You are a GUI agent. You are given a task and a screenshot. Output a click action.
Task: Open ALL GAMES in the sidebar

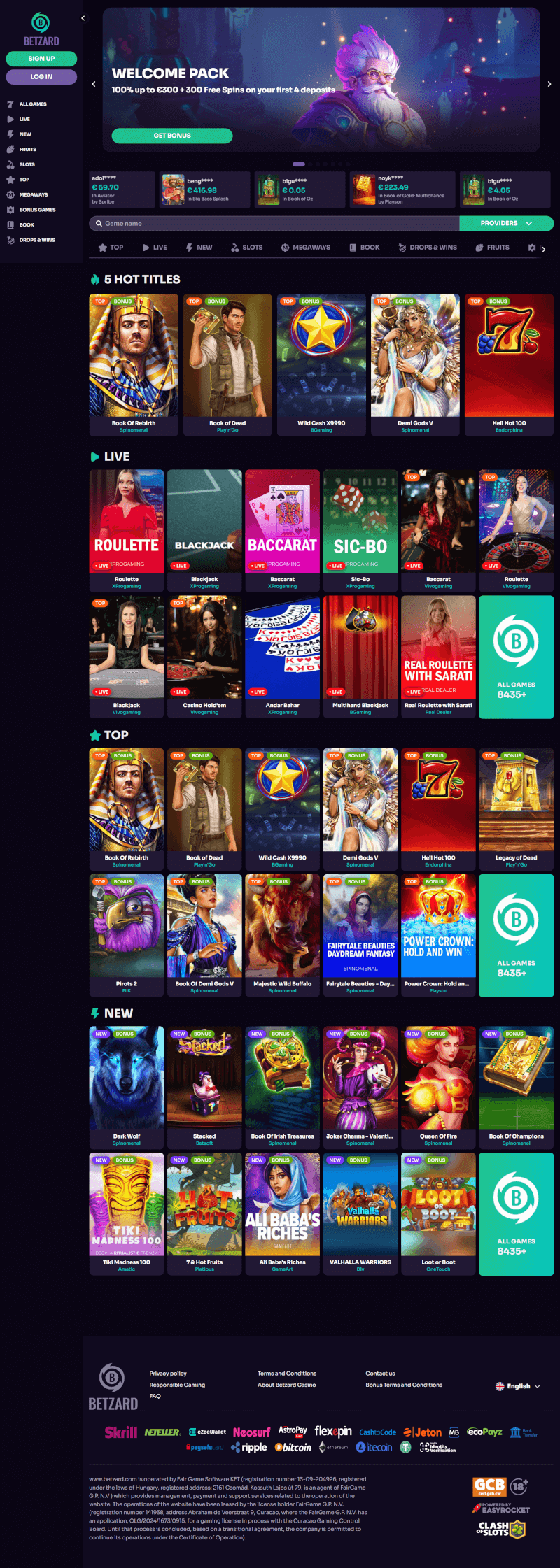pyautogui.click(x=32, y=104)
